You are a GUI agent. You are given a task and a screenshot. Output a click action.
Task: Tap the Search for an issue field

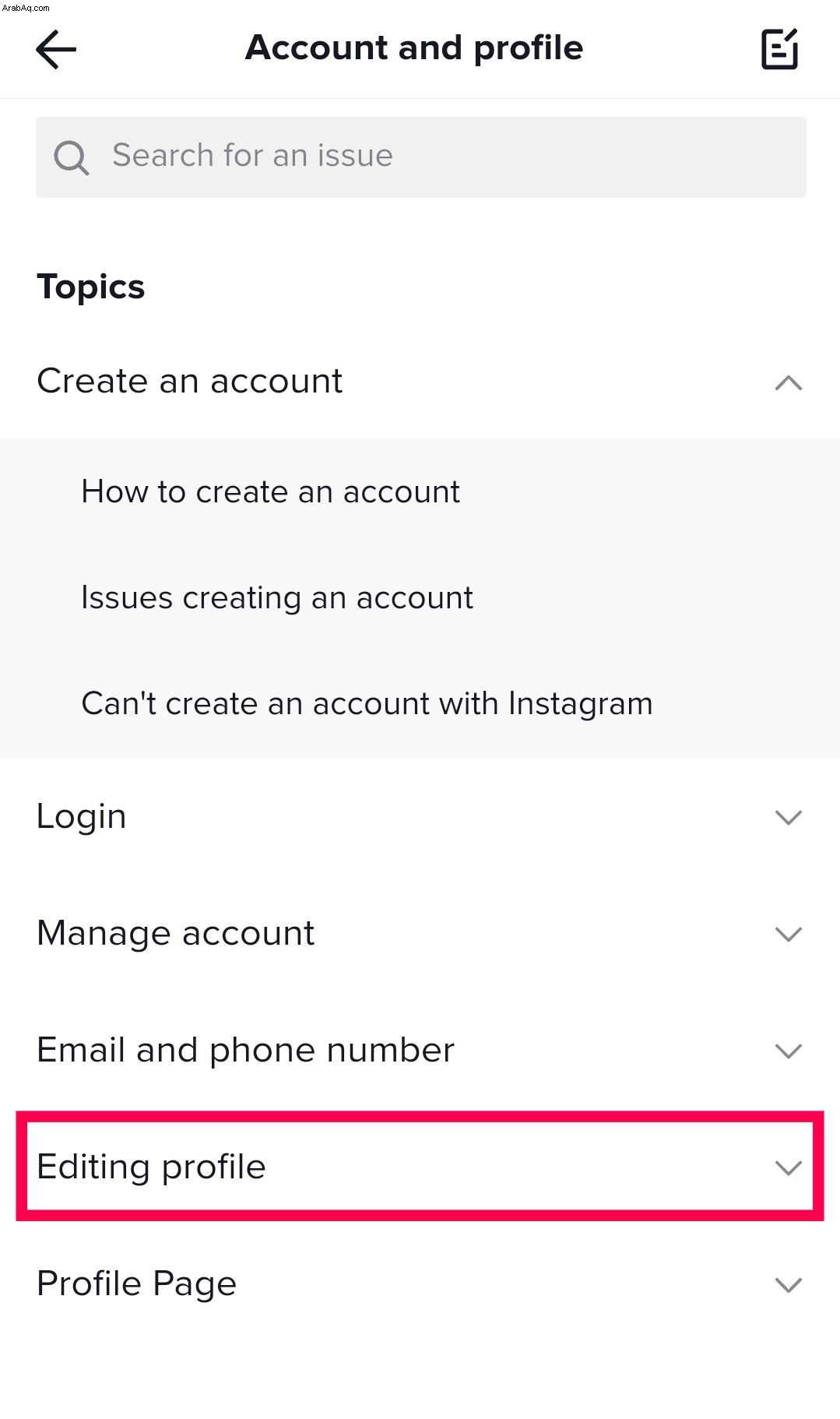pyautogui.click(x=420, y=157)
